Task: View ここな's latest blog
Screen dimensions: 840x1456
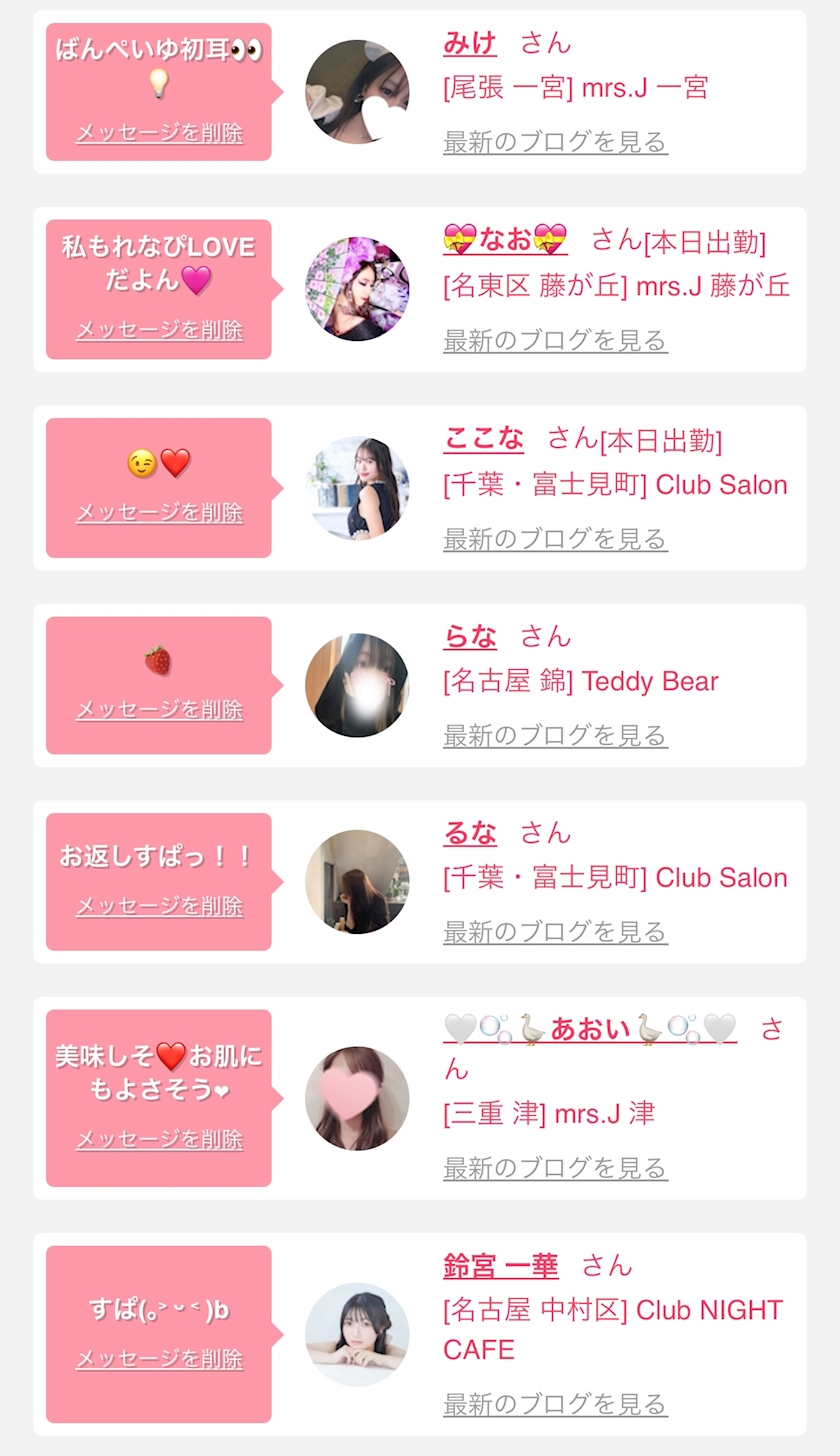Action: tap(555, 539)
